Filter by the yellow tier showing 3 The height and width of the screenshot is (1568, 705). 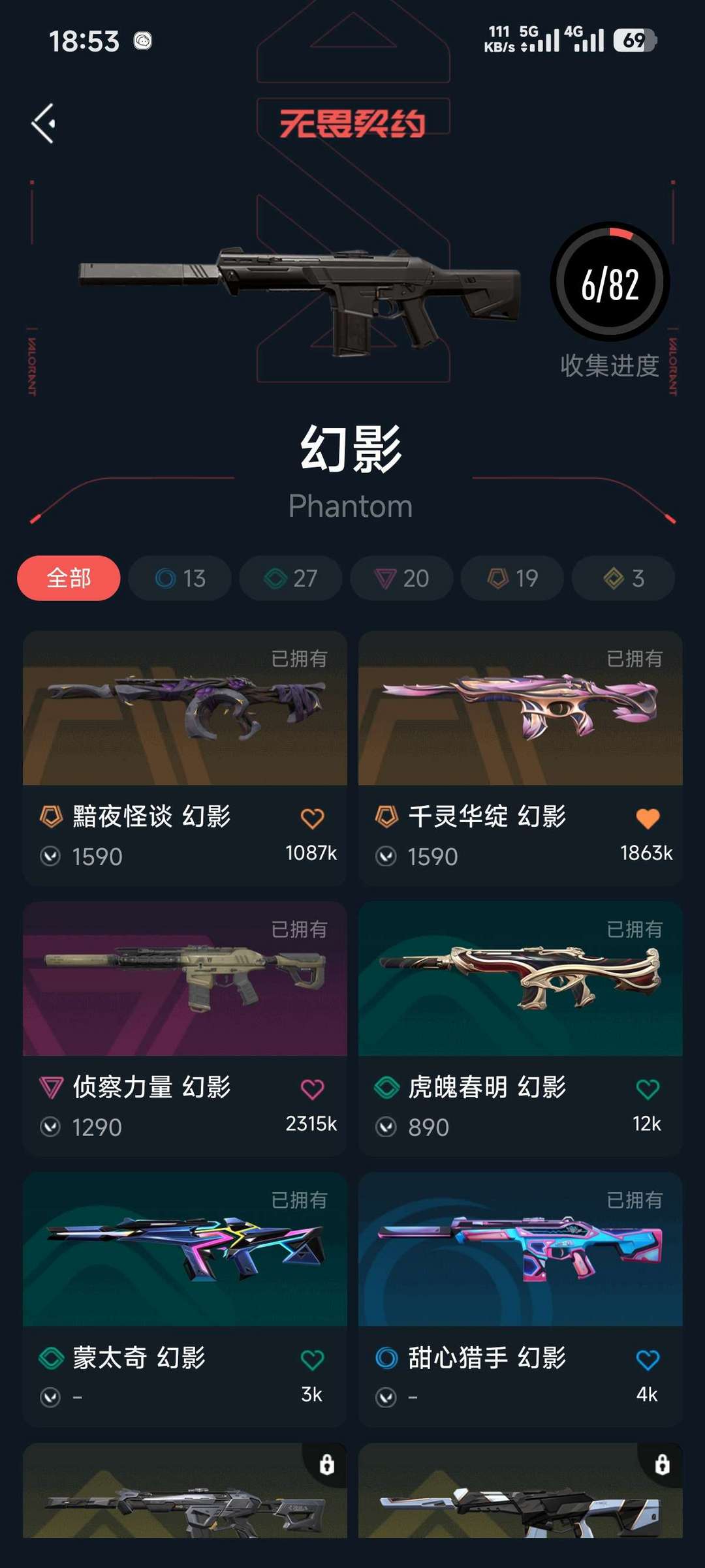[623, 578]
